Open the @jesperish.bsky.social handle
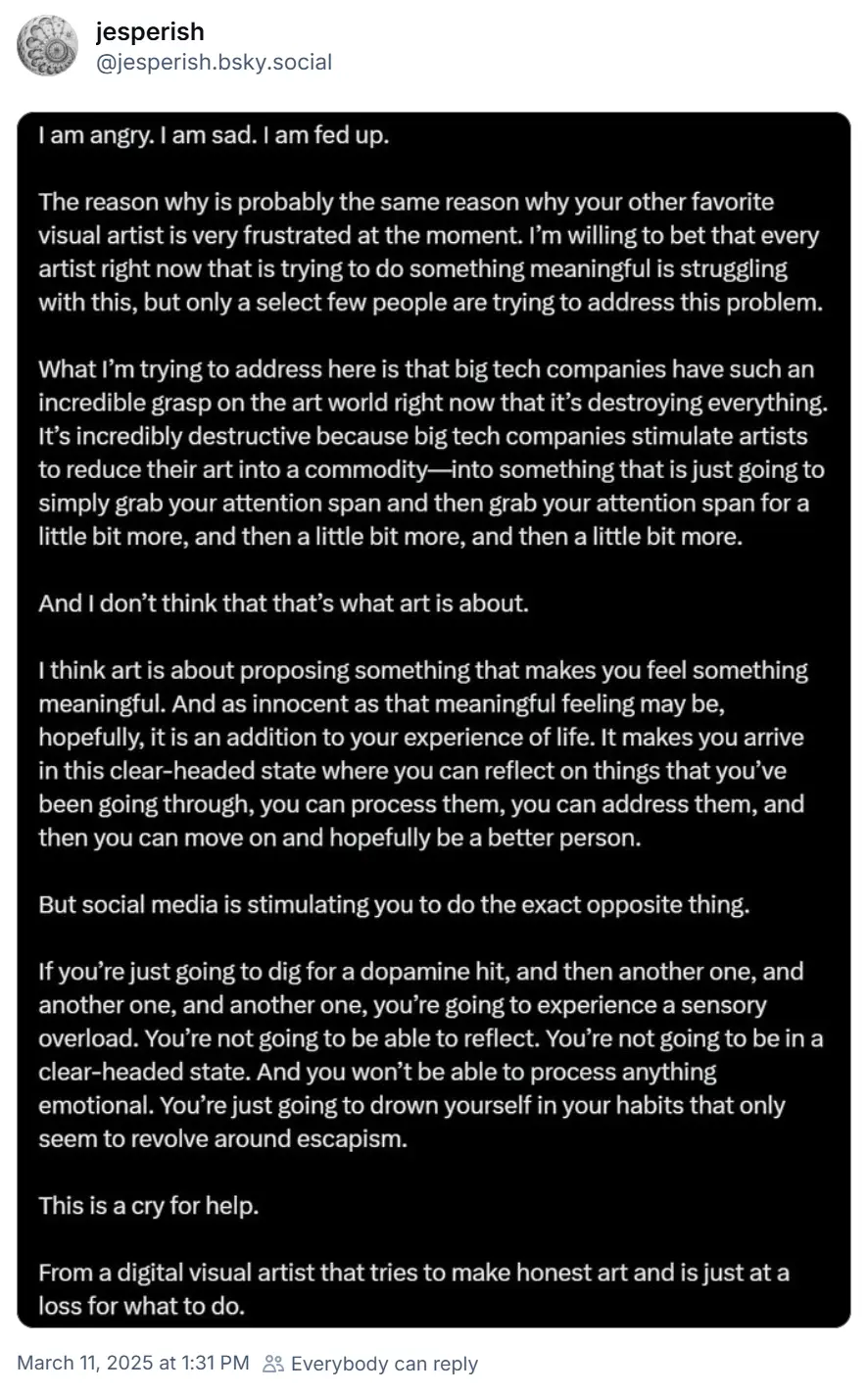Screen dimensions: 868x1393 pyautogui.click(x=213, y=63)
